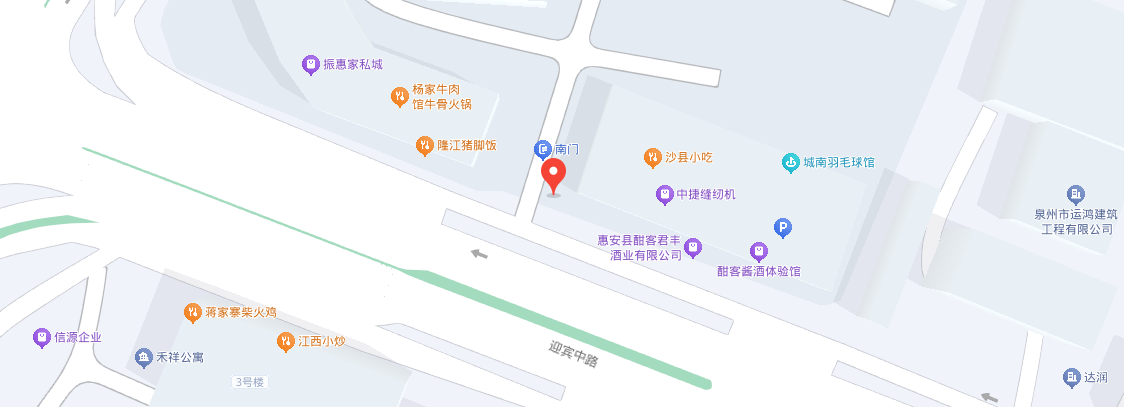Screen dimensions: 1124x407
Task: Select the 禾祥公寓 apartment marker
Action: 144,357
